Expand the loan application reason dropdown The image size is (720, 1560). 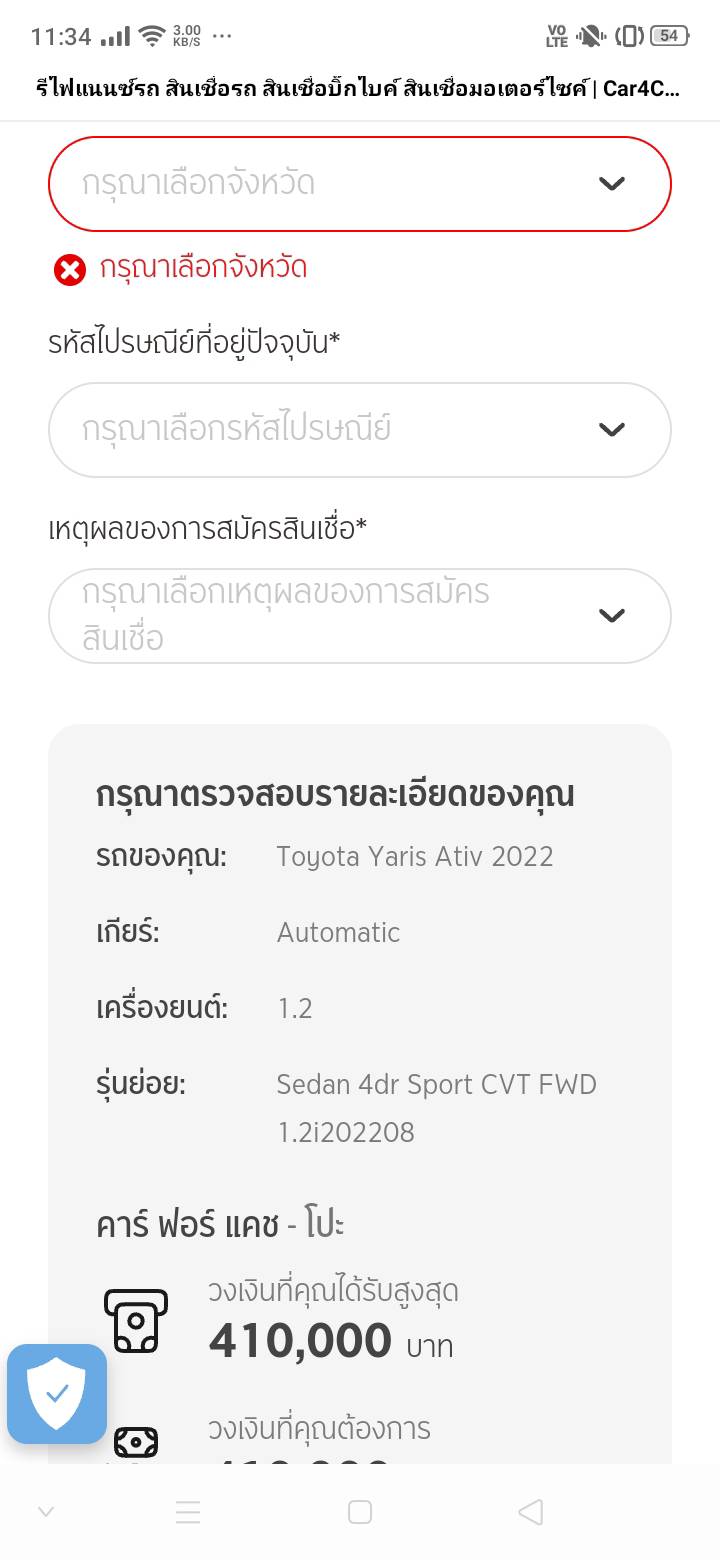click(x=359, y=615)
